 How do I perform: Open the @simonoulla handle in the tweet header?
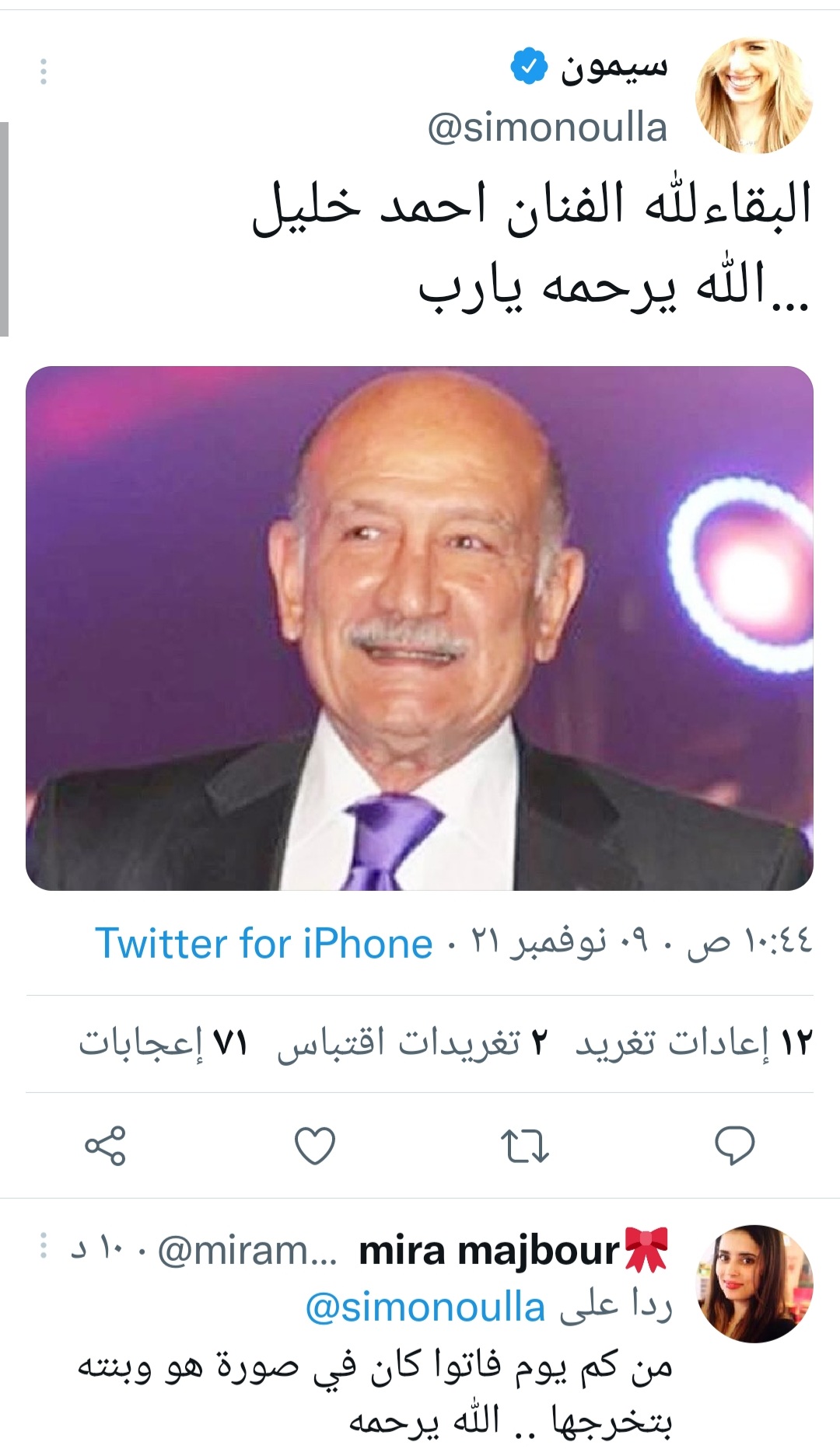click(547, 128)
